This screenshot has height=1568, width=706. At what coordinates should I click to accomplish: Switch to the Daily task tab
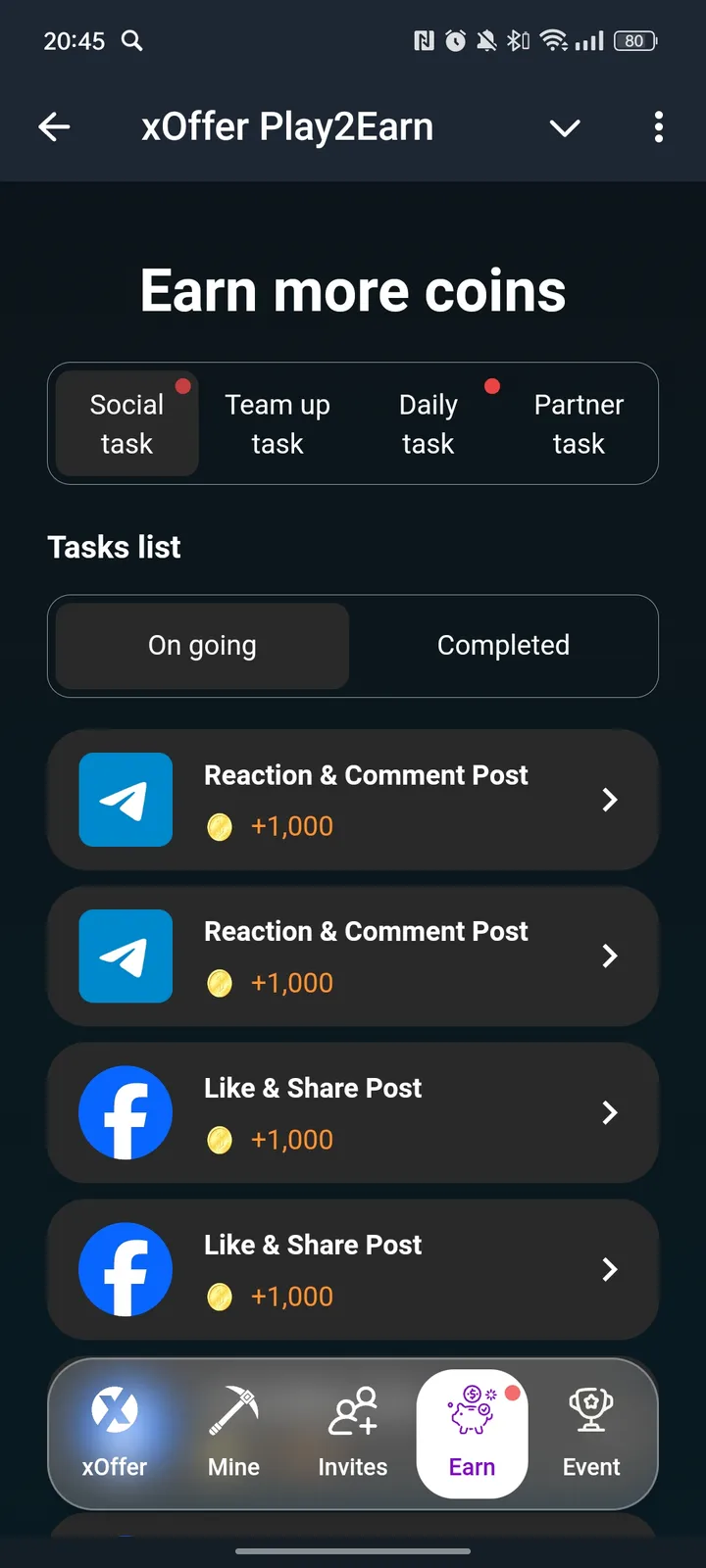click(x=428, y=423)
